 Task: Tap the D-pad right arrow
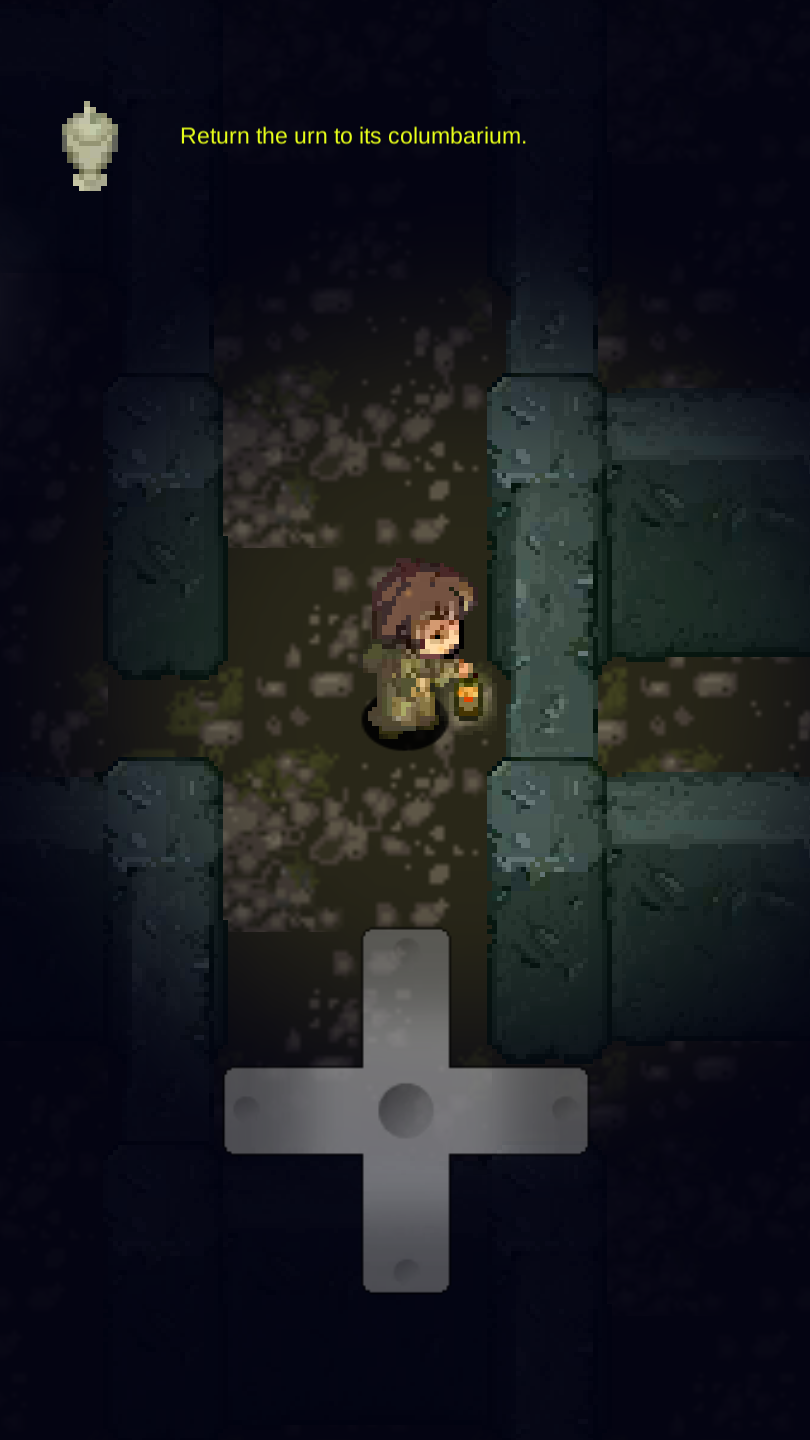(x=518, y=1110)
